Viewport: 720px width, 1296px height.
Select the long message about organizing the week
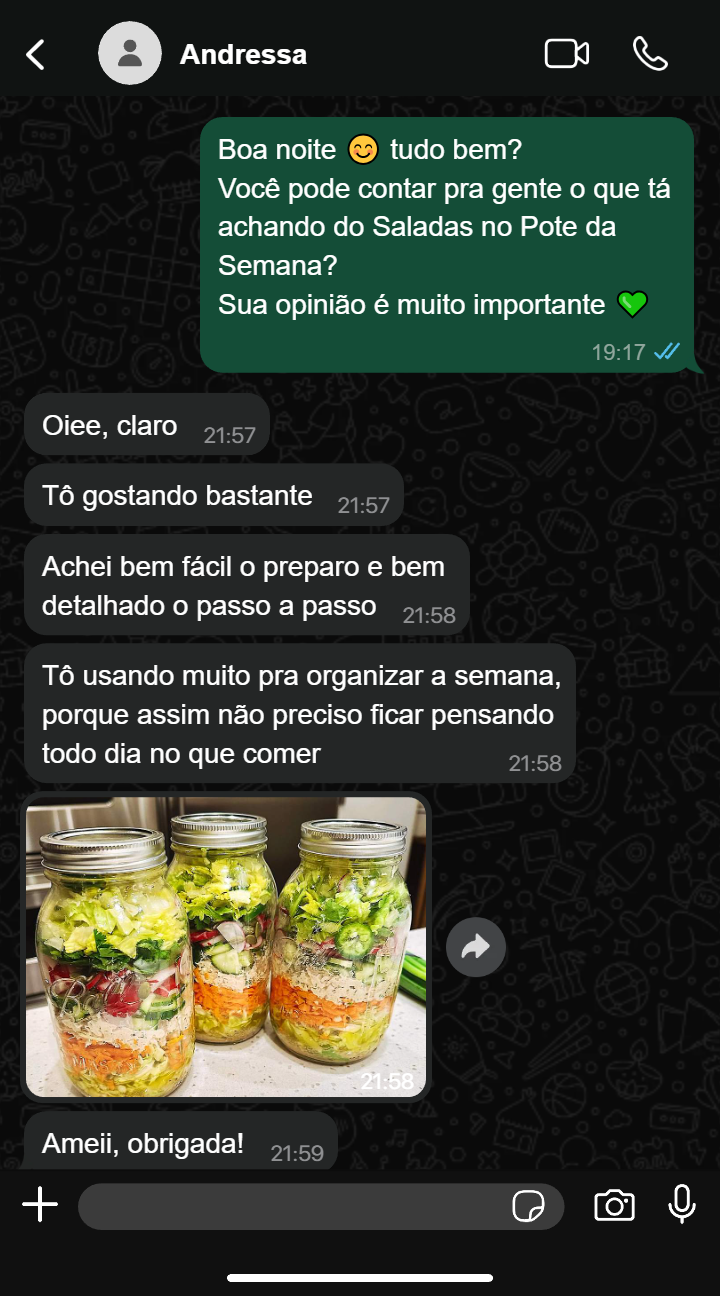(x=300, y=712)
